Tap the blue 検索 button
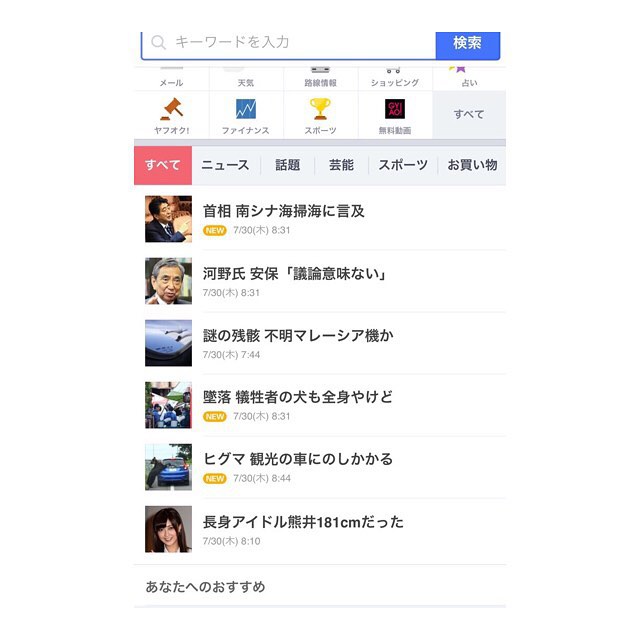The width and height of the screenshot is (640, 640). click(467, 43)
